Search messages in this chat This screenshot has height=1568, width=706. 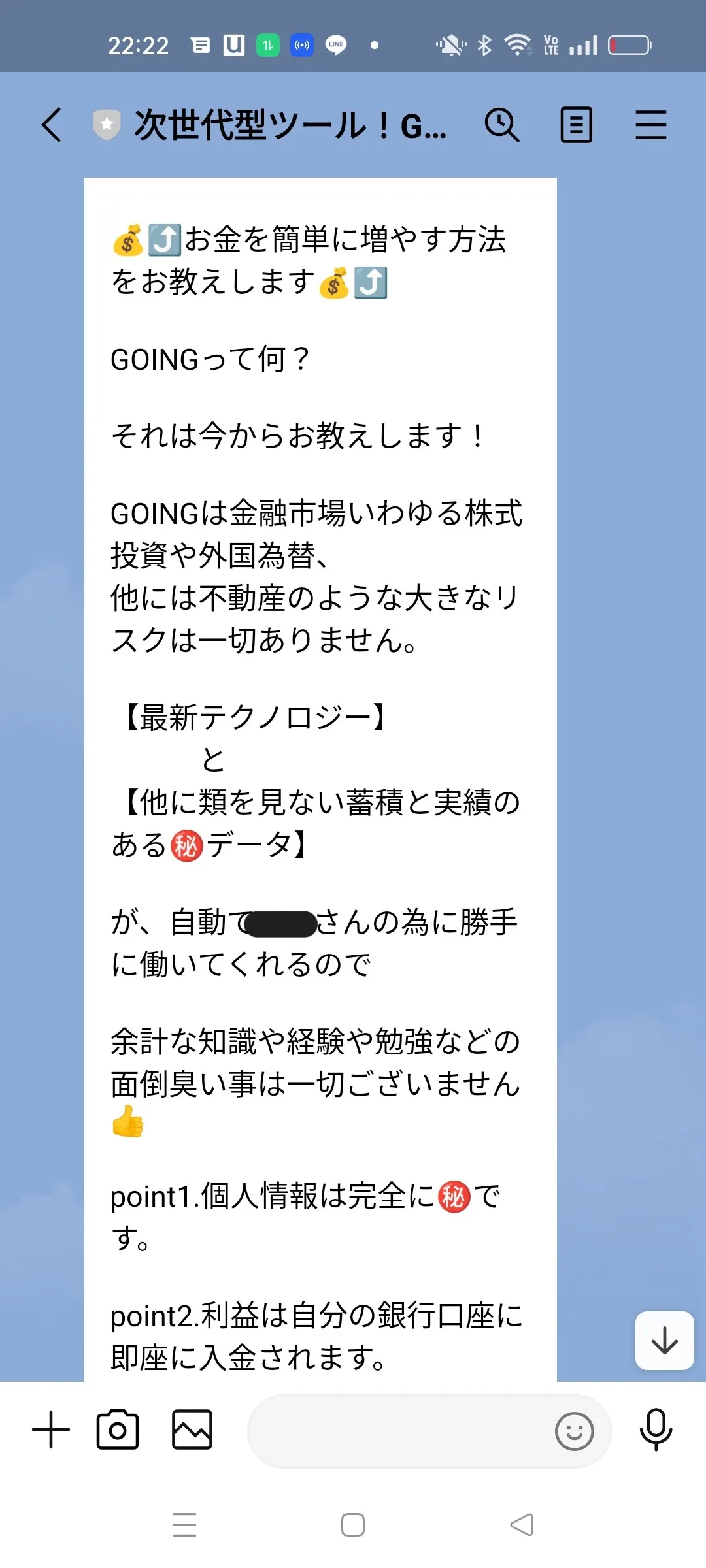pos(501,125)
